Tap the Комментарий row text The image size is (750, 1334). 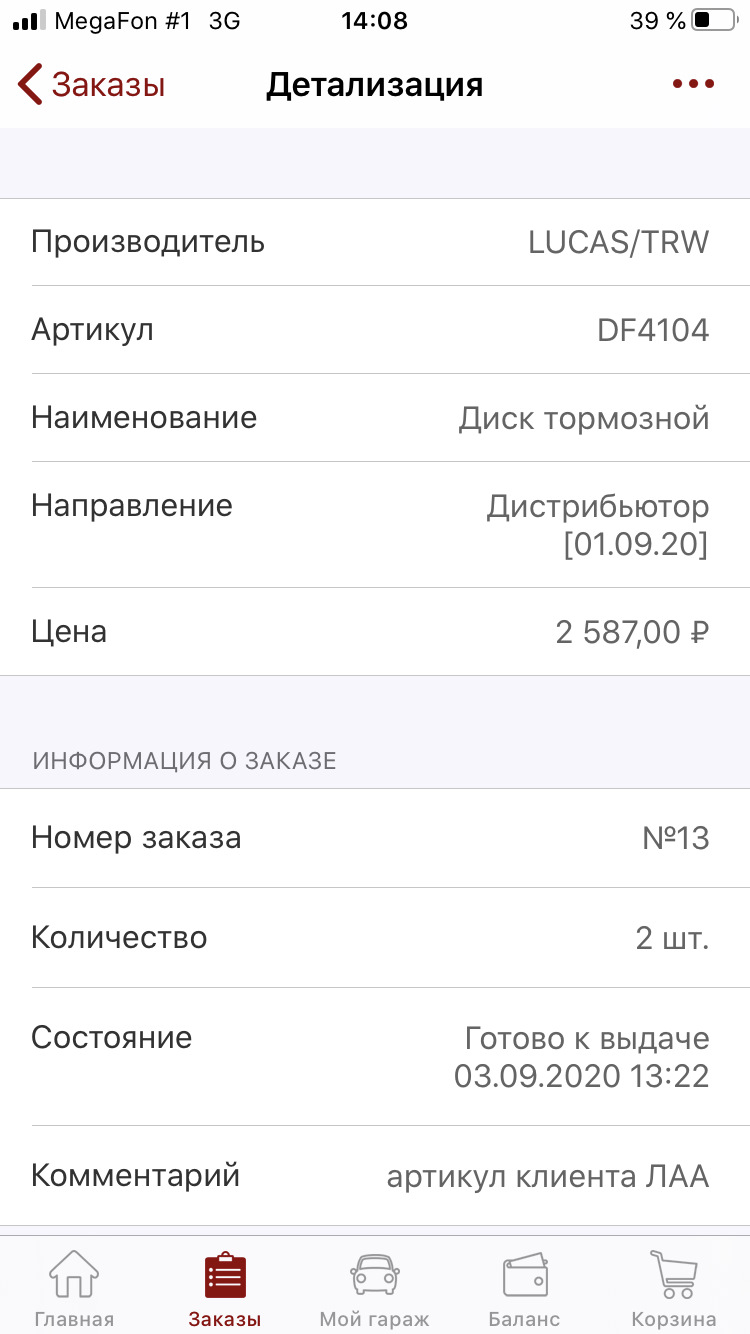tap(135, 1176)
